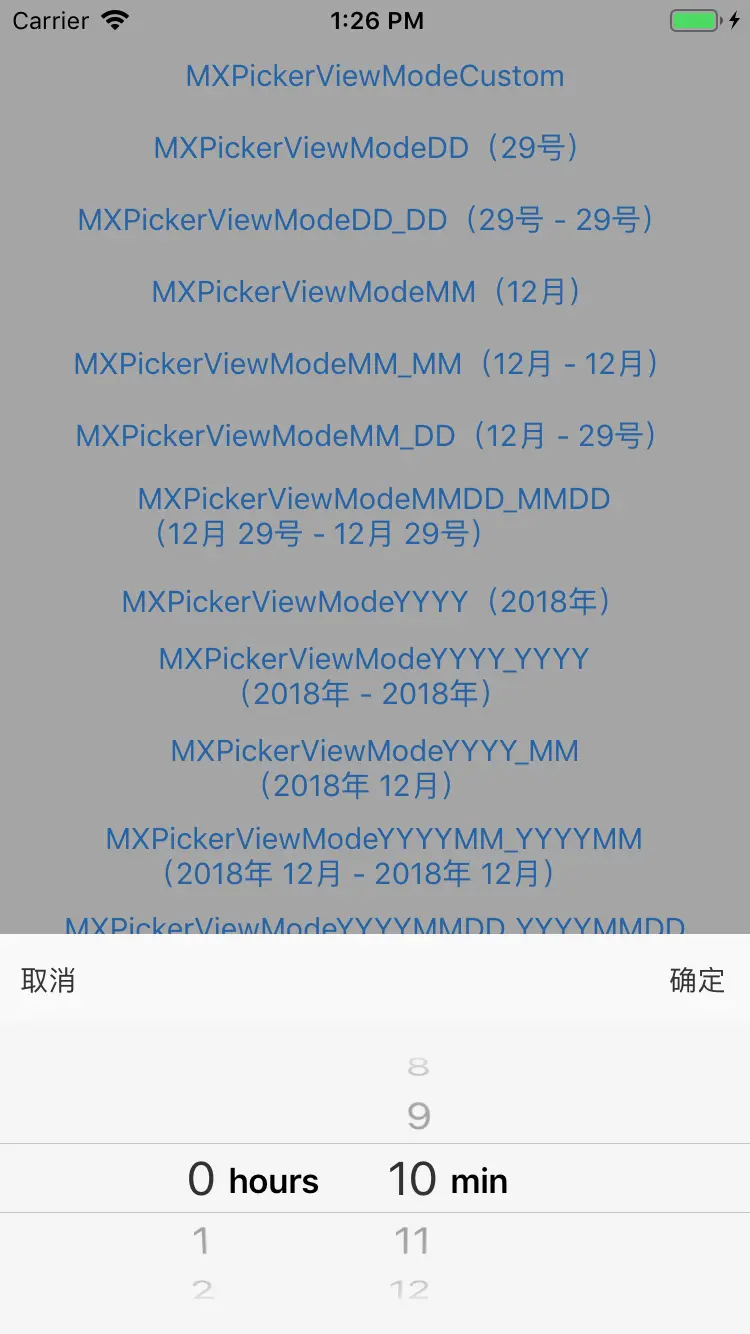Tap 取消 to cancel the picker
This screenshot has height=1334, width=750.
coord(48,980)
